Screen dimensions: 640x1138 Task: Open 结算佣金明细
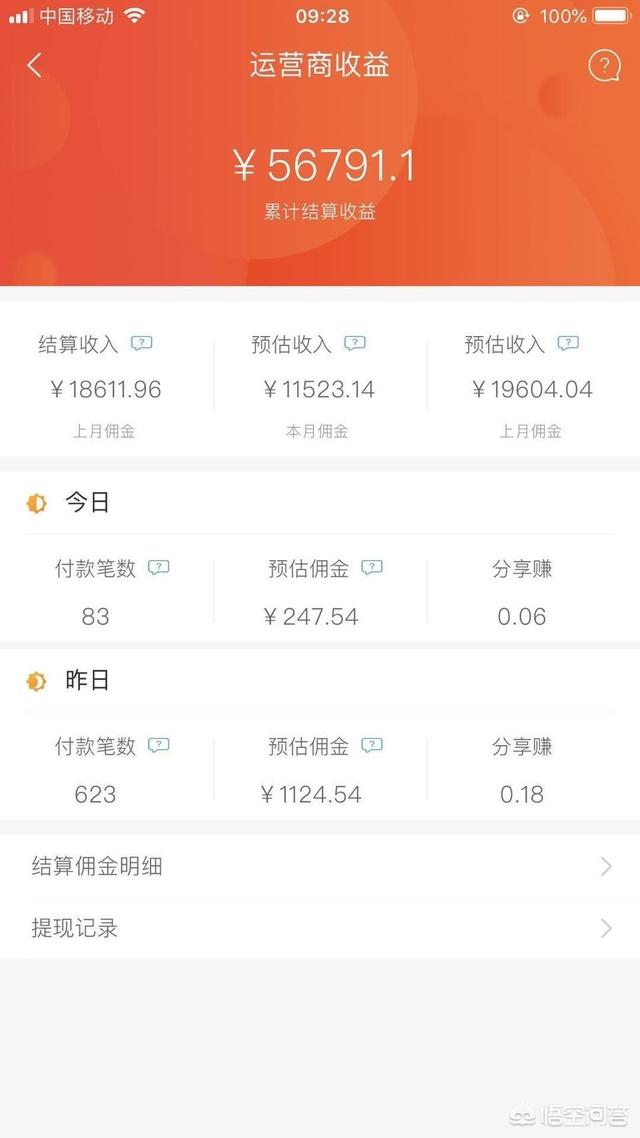pos(320,866)
